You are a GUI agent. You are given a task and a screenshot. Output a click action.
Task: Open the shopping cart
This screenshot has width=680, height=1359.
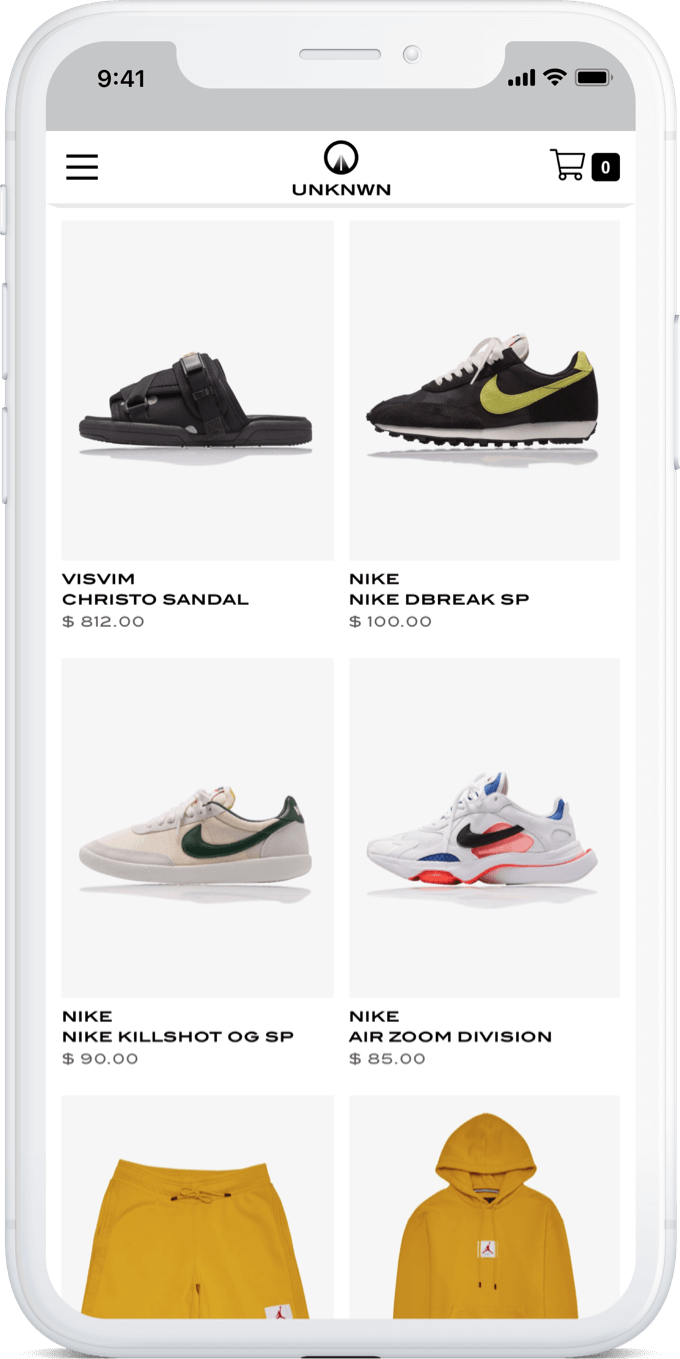point(569,165)
